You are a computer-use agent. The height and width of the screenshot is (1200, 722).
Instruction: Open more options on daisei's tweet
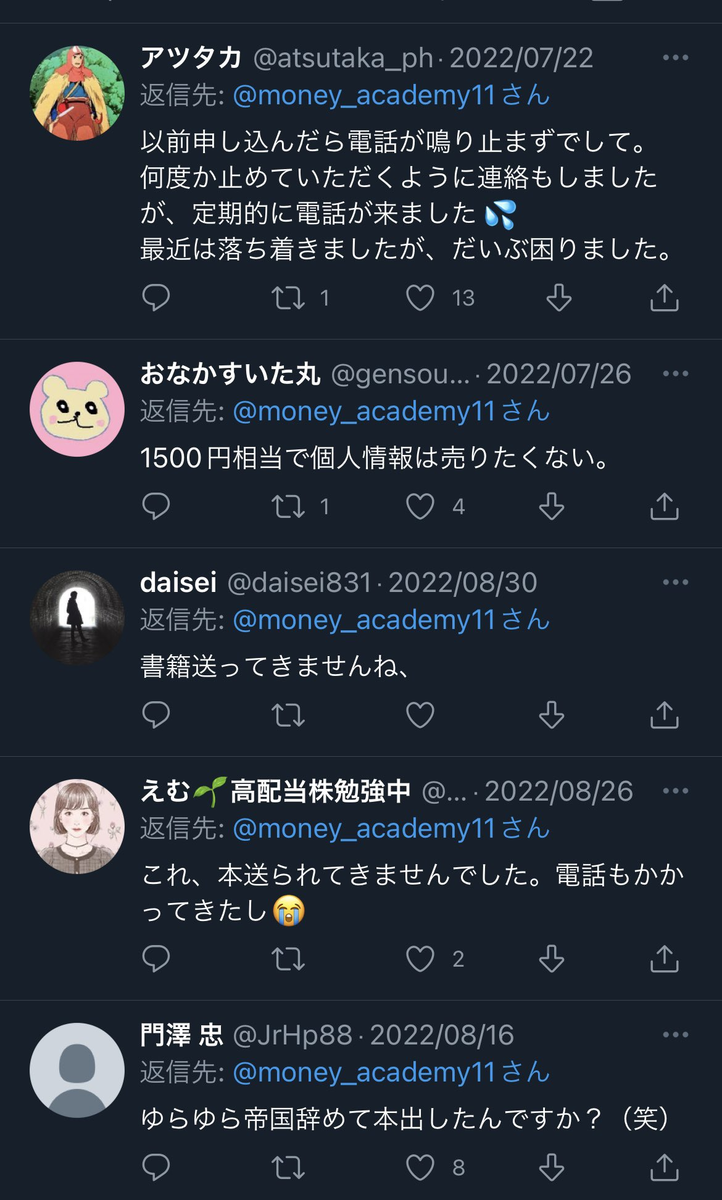click(676, 583)
